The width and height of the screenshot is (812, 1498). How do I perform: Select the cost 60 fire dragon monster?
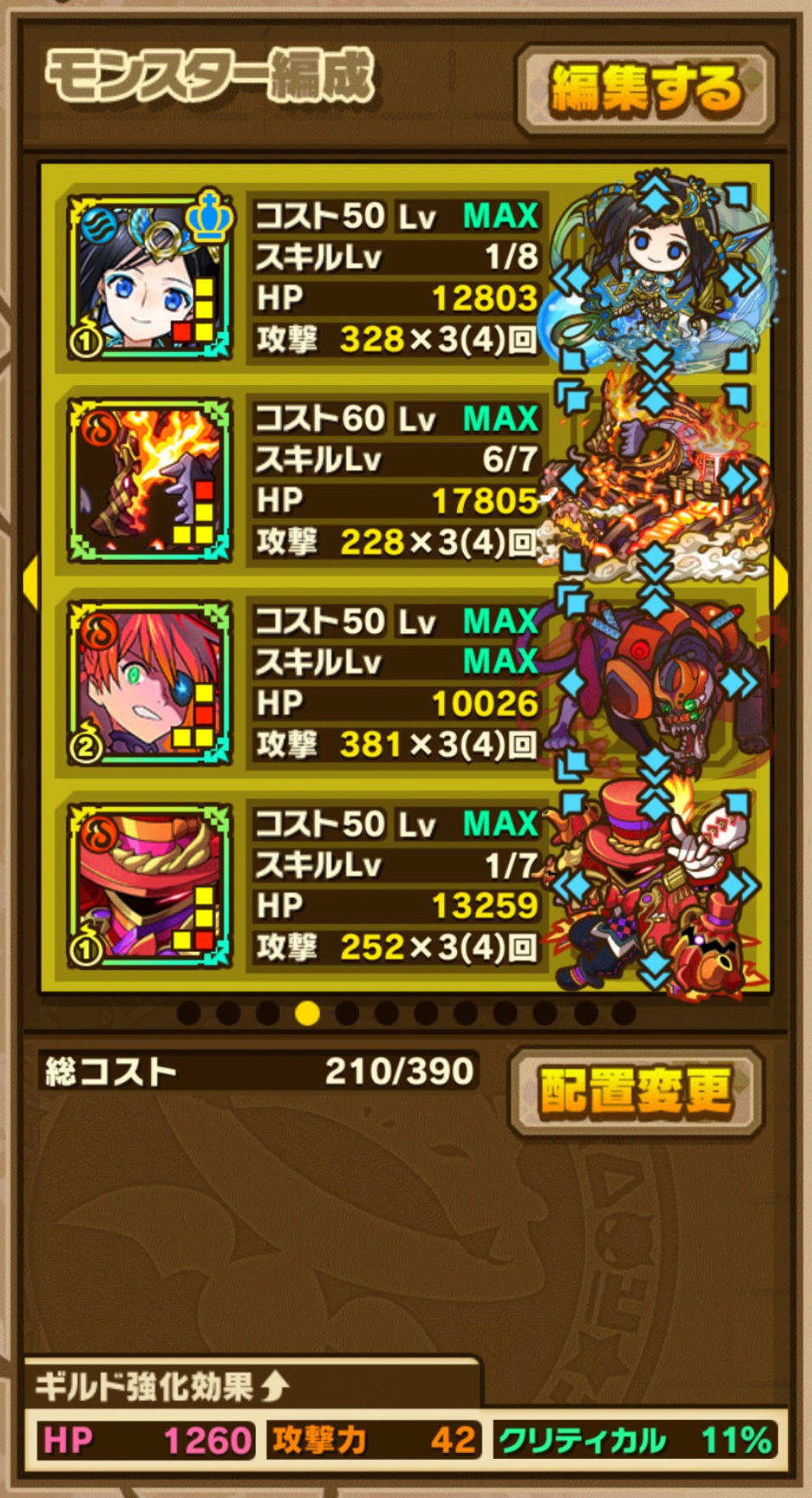click(149, 481)
